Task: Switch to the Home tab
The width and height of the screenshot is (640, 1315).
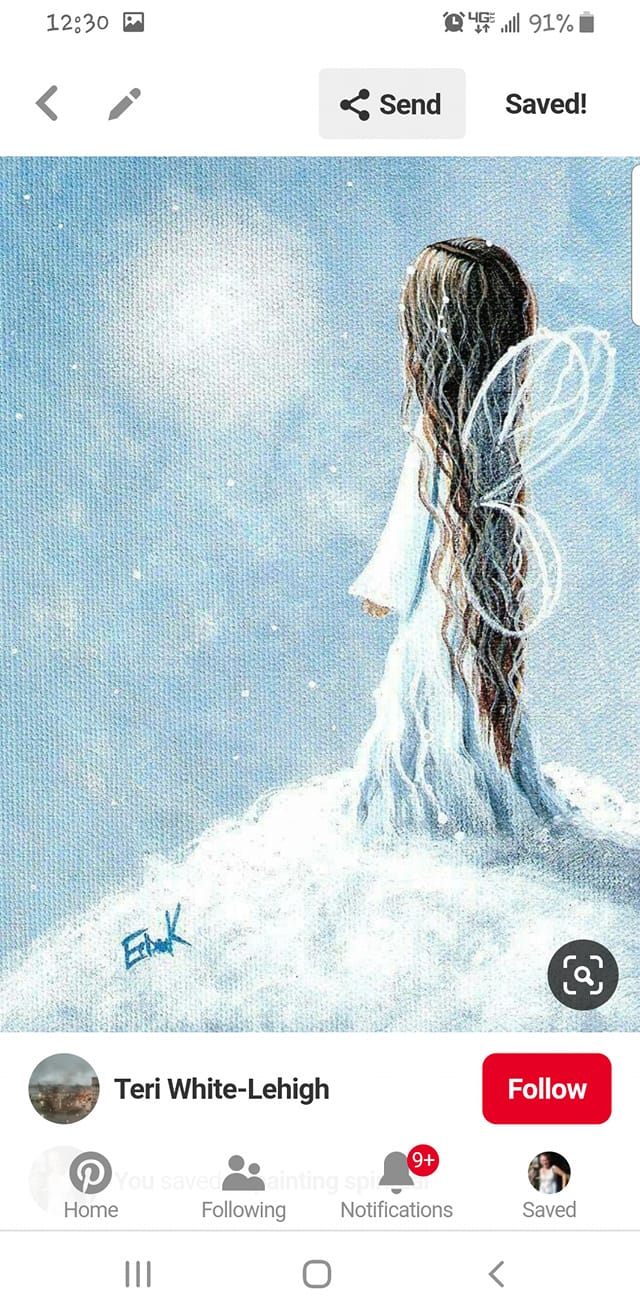Action: click(91, 1186)
